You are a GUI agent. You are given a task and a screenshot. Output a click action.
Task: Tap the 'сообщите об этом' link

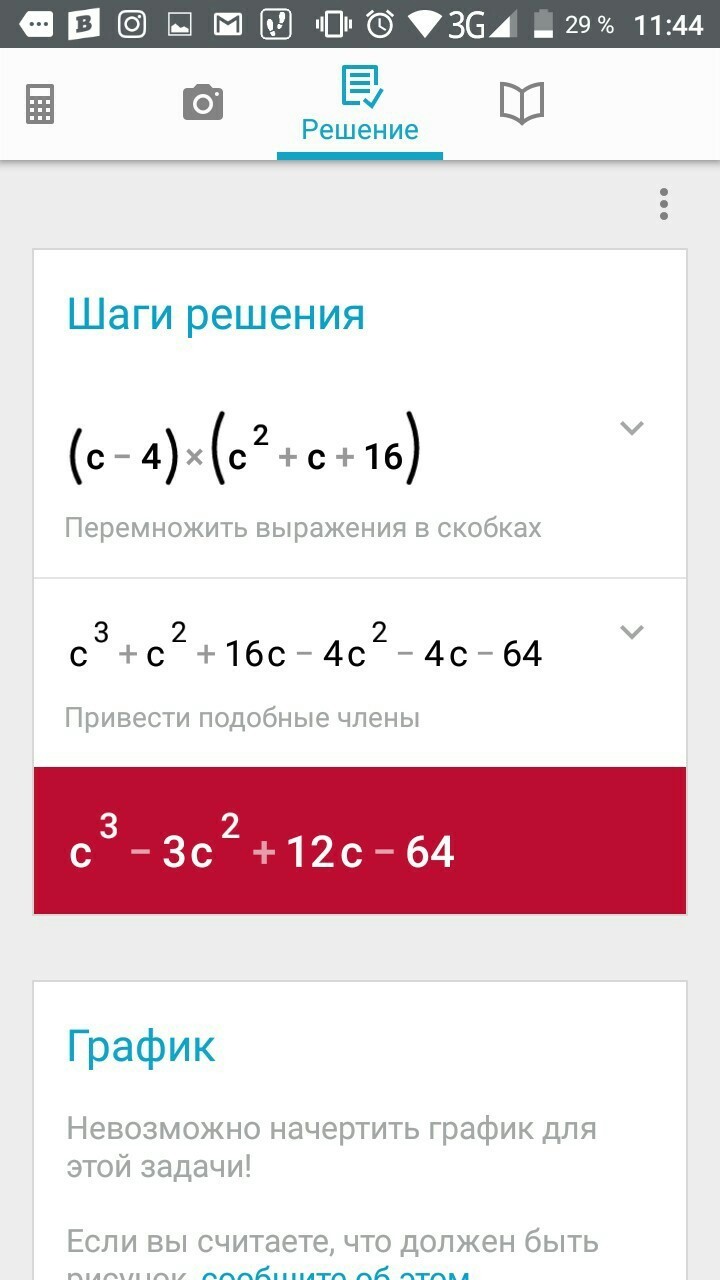[x=335, y=1272]
